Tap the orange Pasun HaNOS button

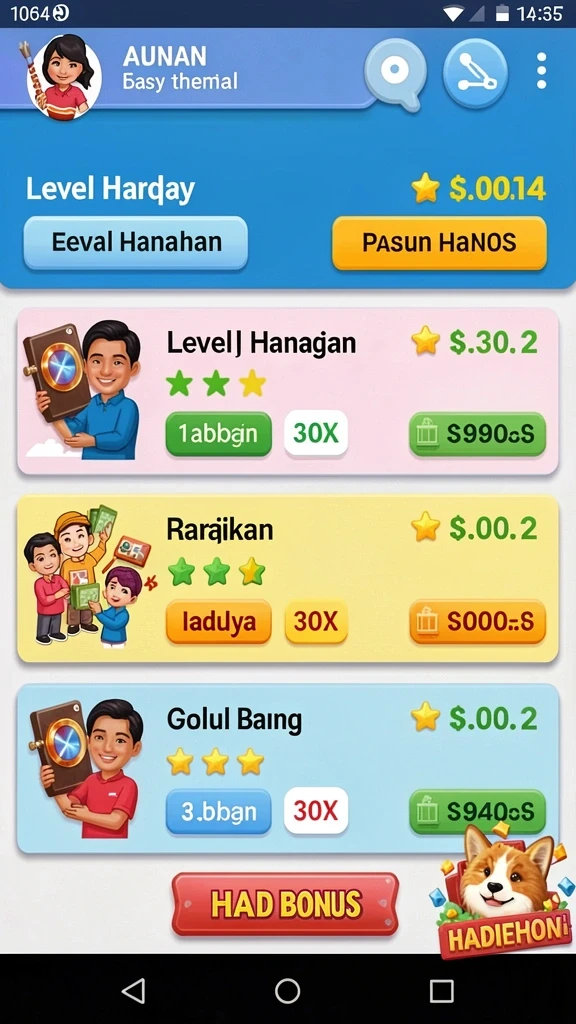pyautogui.click(x=439, y=243)
